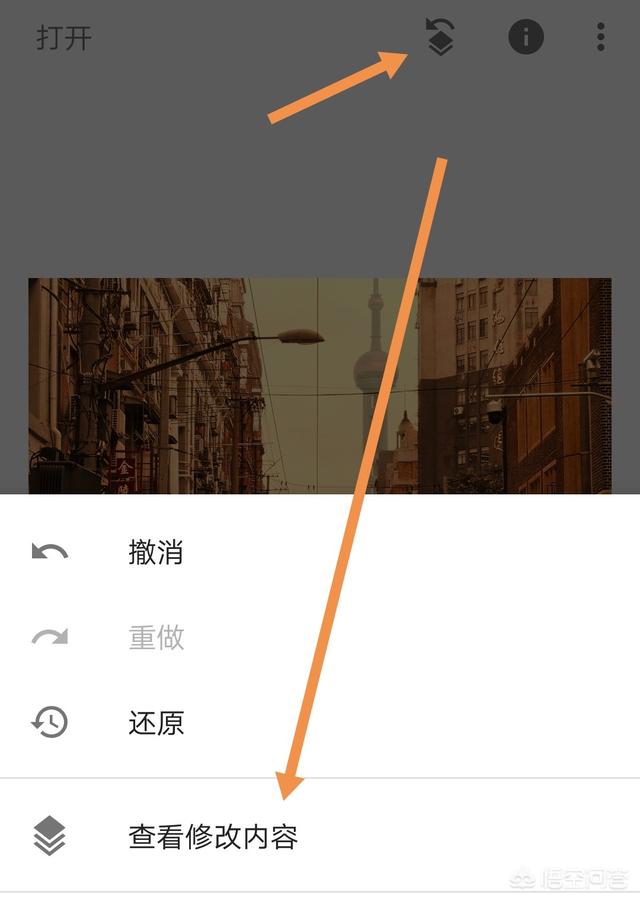
Task: Open the three-dot overflow menu
Action: [600, 37]
